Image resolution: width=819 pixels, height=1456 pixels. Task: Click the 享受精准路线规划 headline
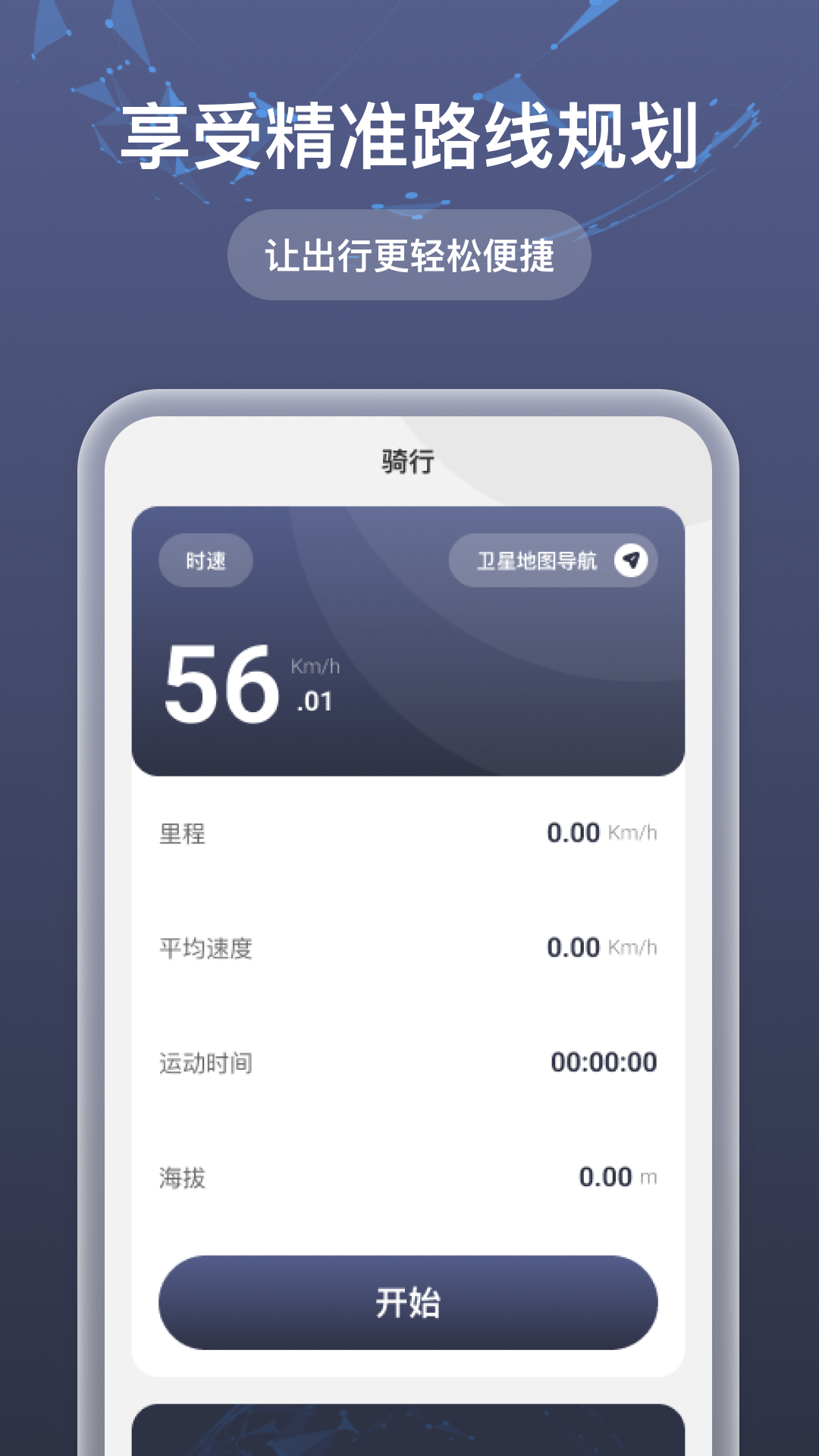click(409, 136)
